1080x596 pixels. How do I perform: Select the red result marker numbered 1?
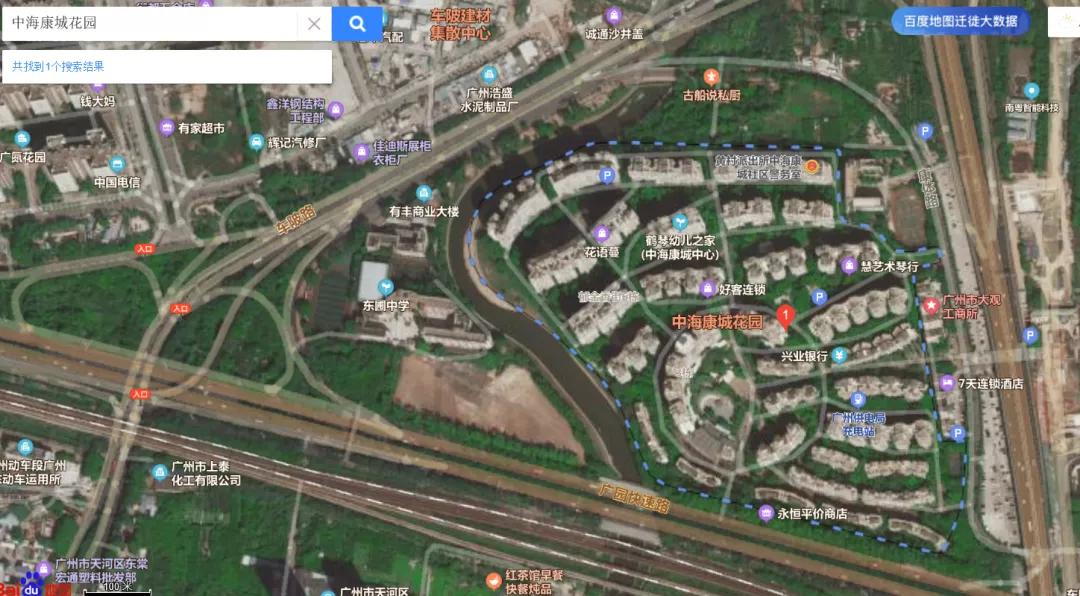pos(785,318)
